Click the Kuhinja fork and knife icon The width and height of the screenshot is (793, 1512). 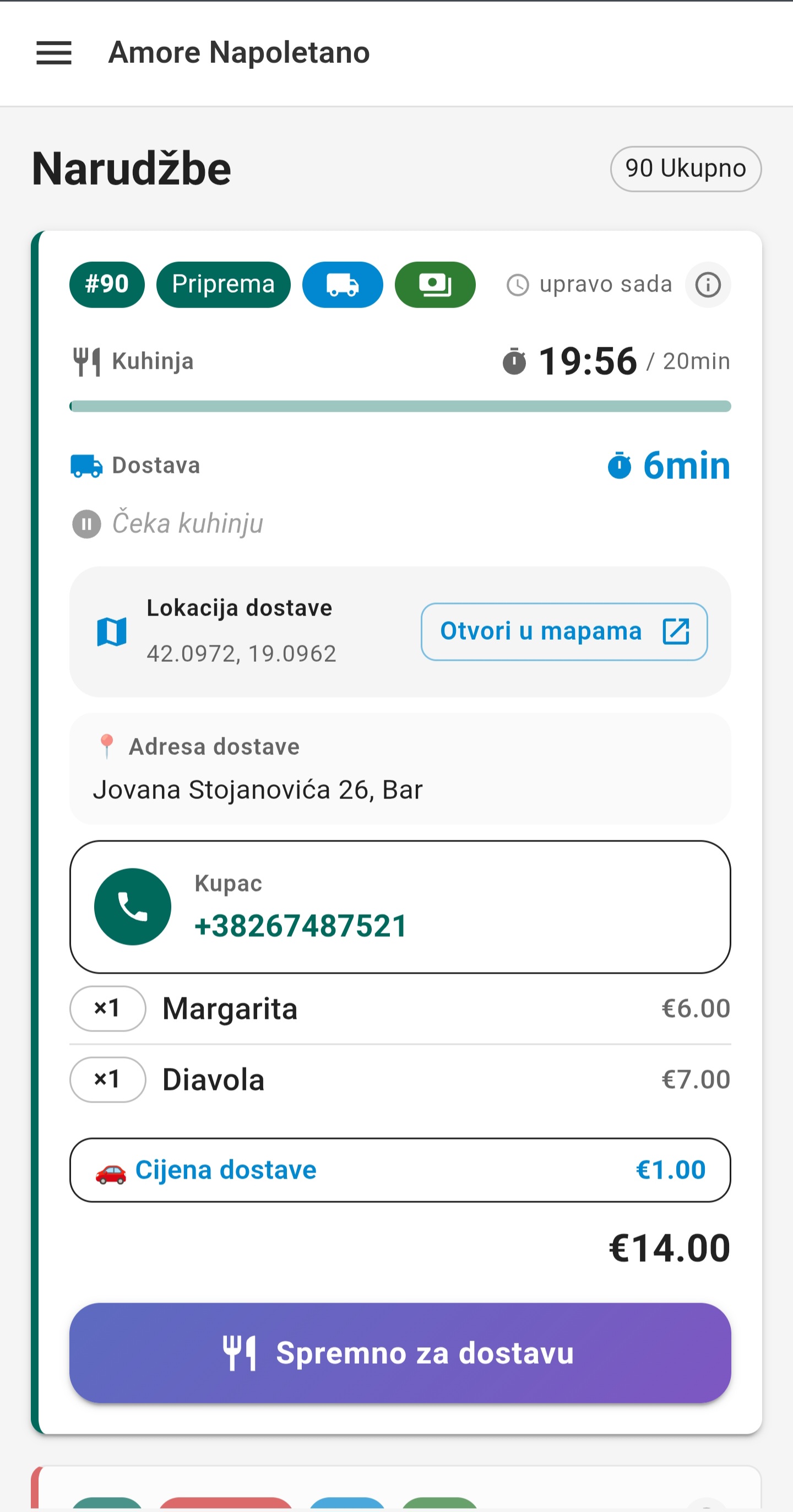click(86, 360)
